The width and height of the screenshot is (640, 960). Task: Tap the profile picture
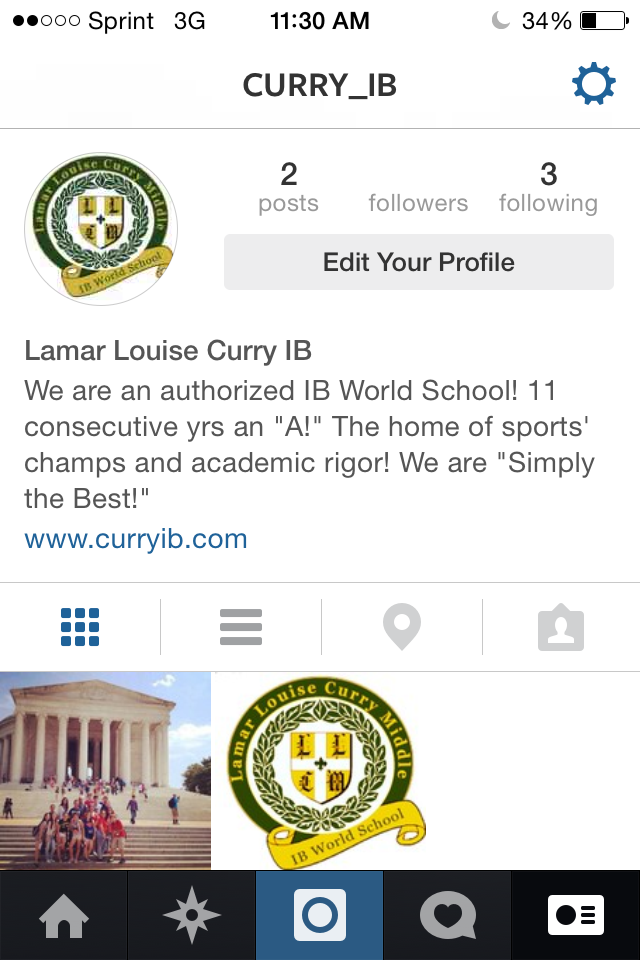101,229
